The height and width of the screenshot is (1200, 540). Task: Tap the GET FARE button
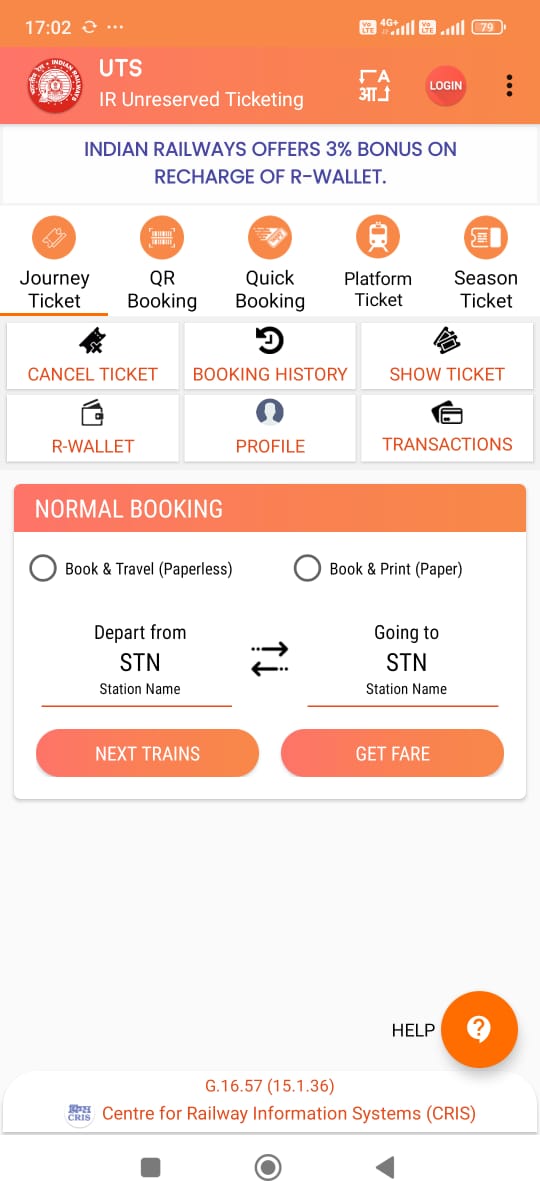tap(392, 754)
